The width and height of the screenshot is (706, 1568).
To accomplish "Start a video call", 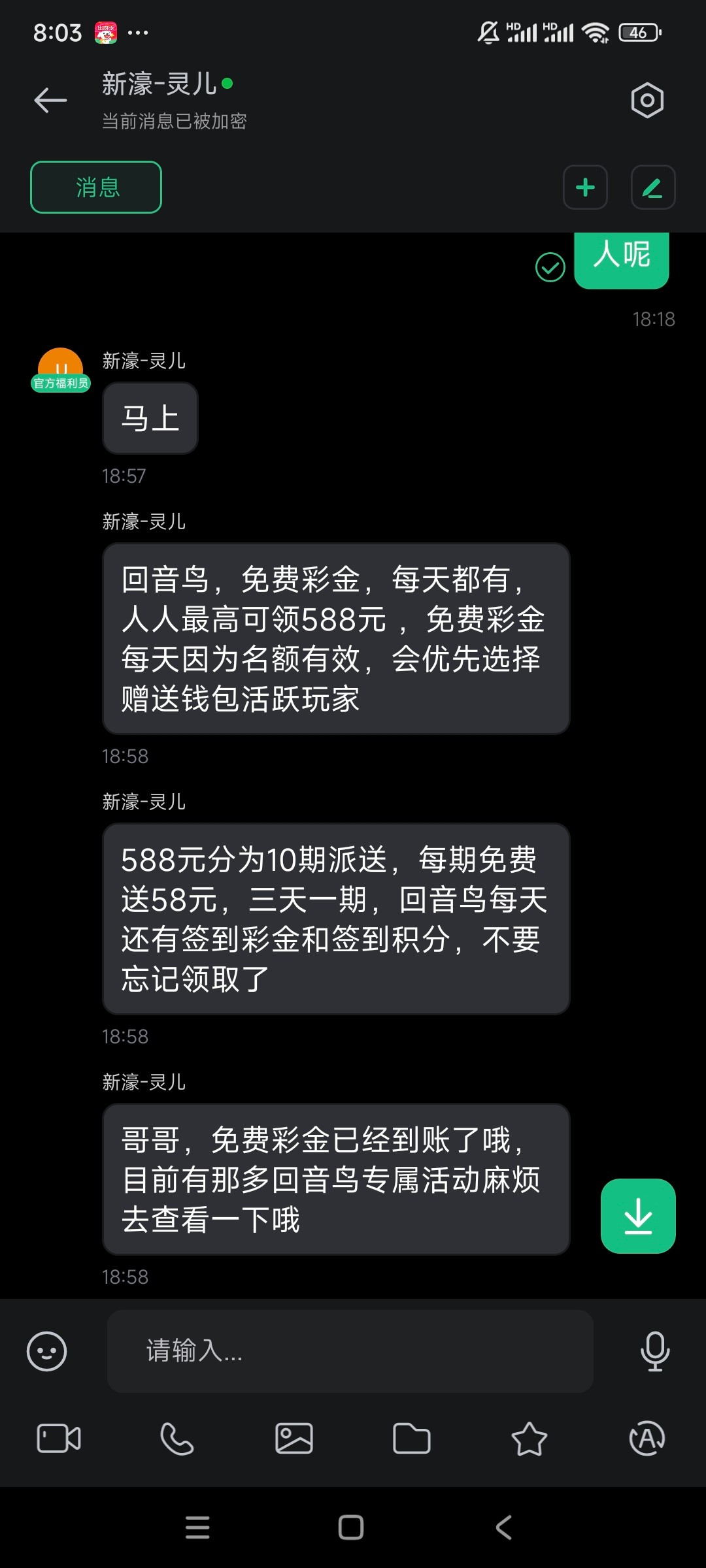I will point(59,1438).
